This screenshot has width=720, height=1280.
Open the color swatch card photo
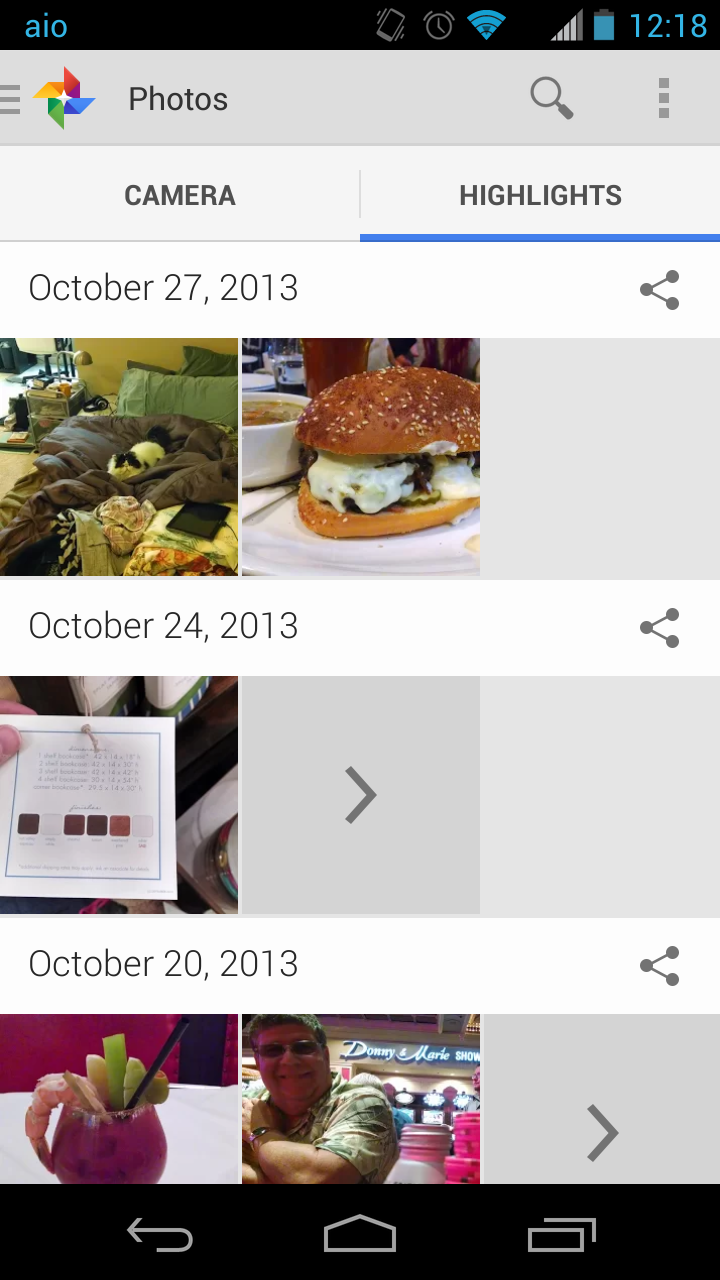coord(119,795)
